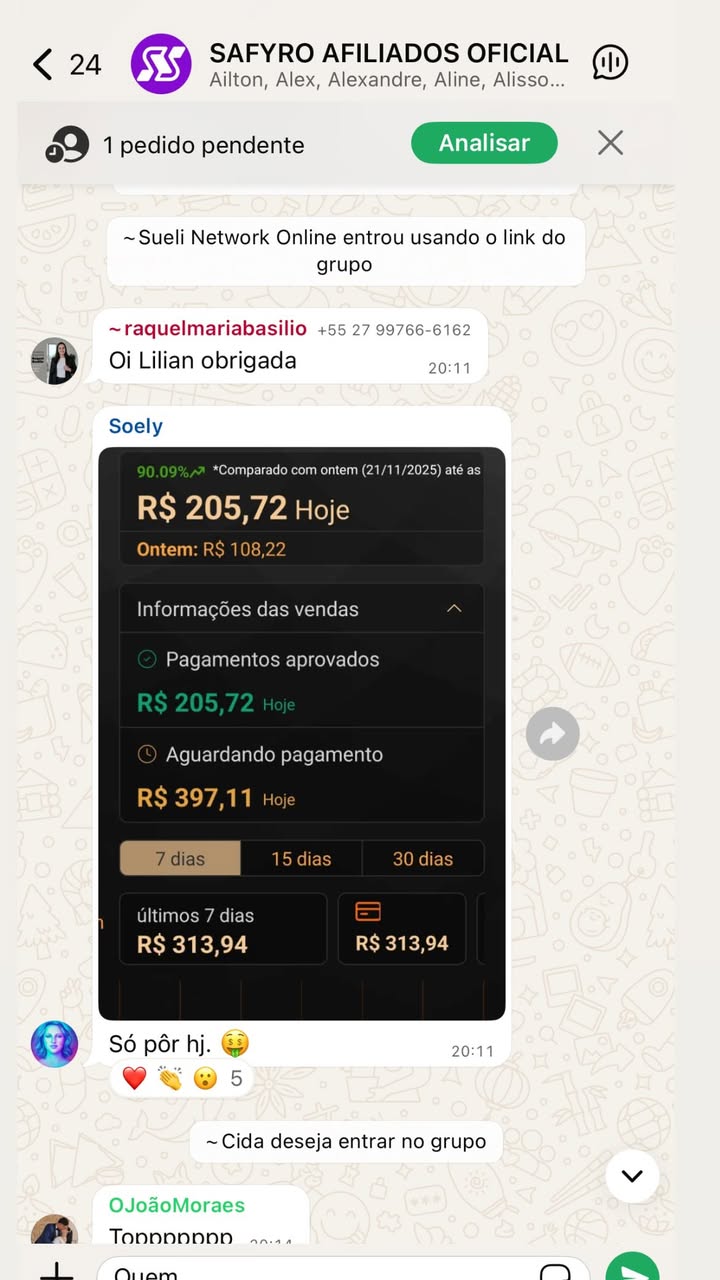
Task: Forward the message using the share arrow
Action: [x=552, y=733]
